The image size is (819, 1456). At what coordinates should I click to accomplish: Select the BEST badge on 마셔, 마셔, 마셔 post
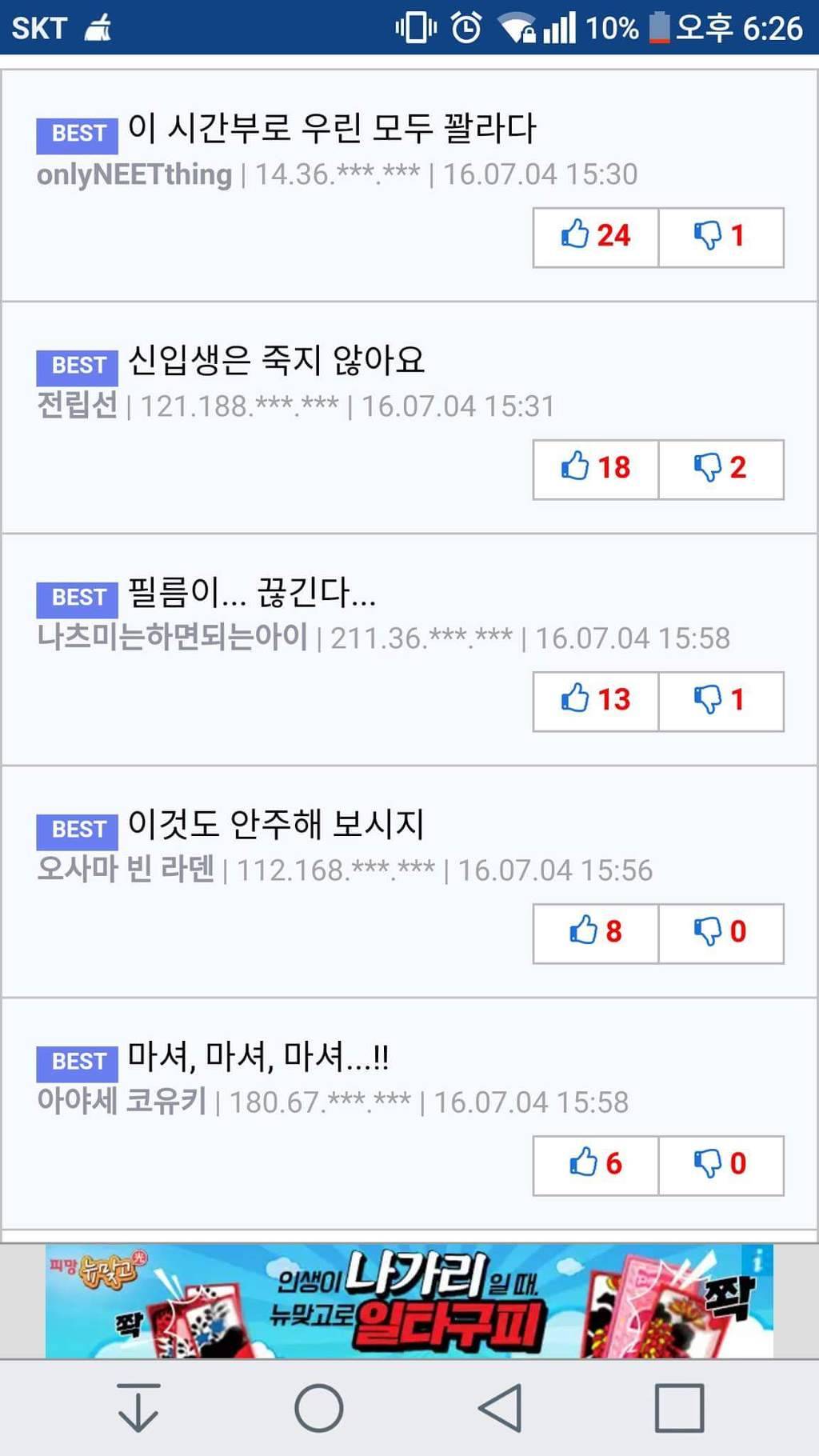coord(77,1060)
